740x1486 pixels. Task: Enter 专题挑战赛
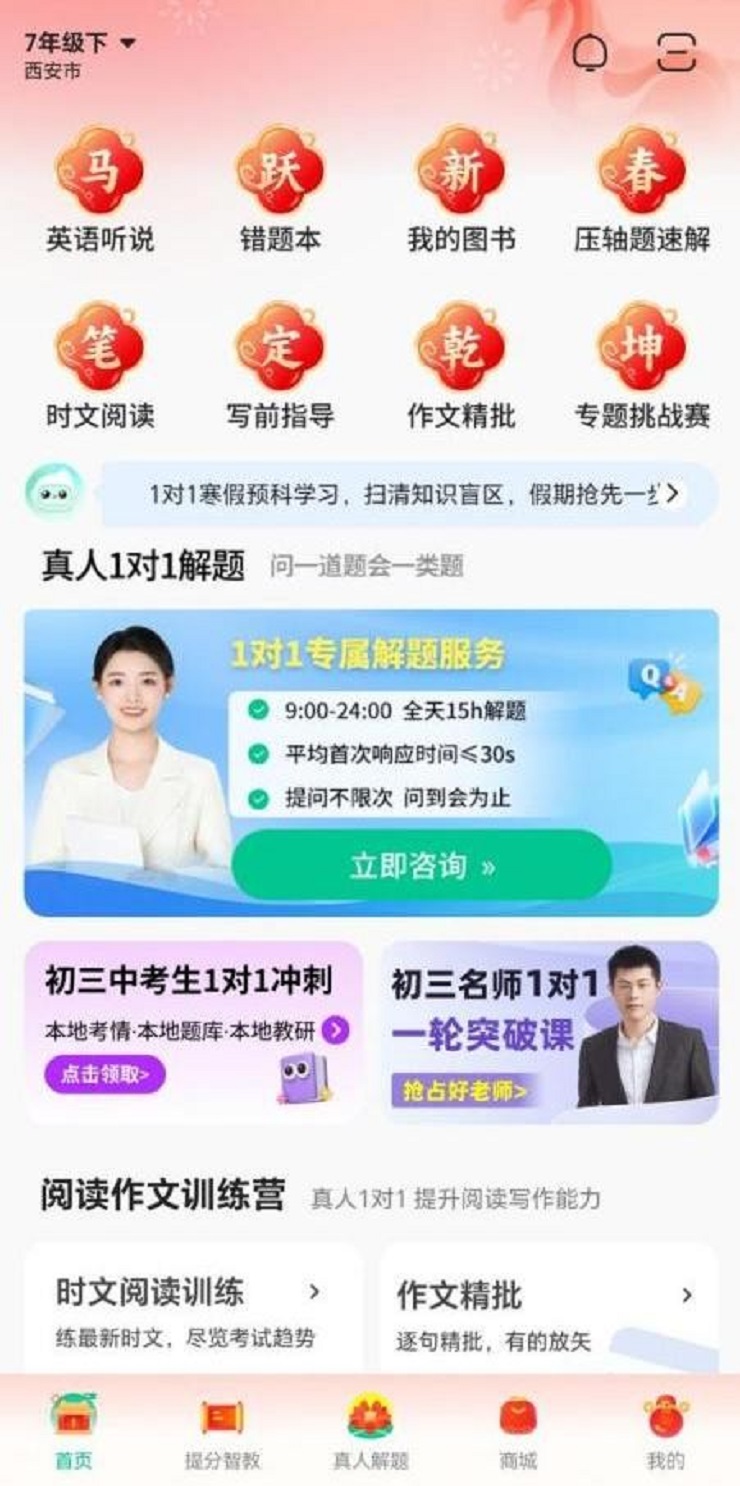click(x=642, y=366)
